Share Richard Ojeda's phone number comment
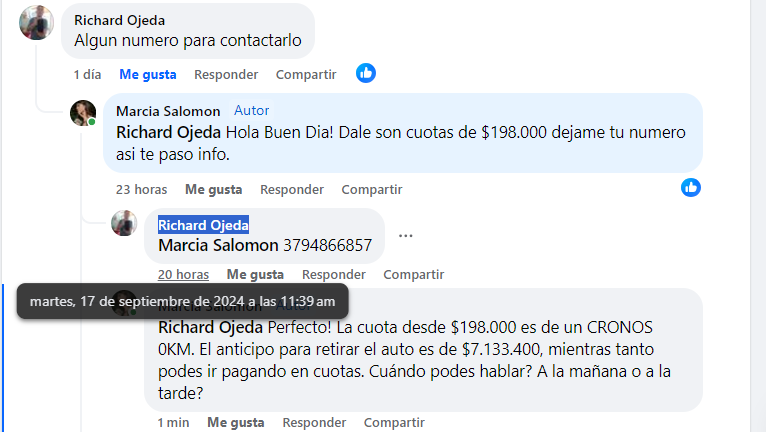Image resolution: width=766 pixels, height=432 pixels. click(414, 274)
